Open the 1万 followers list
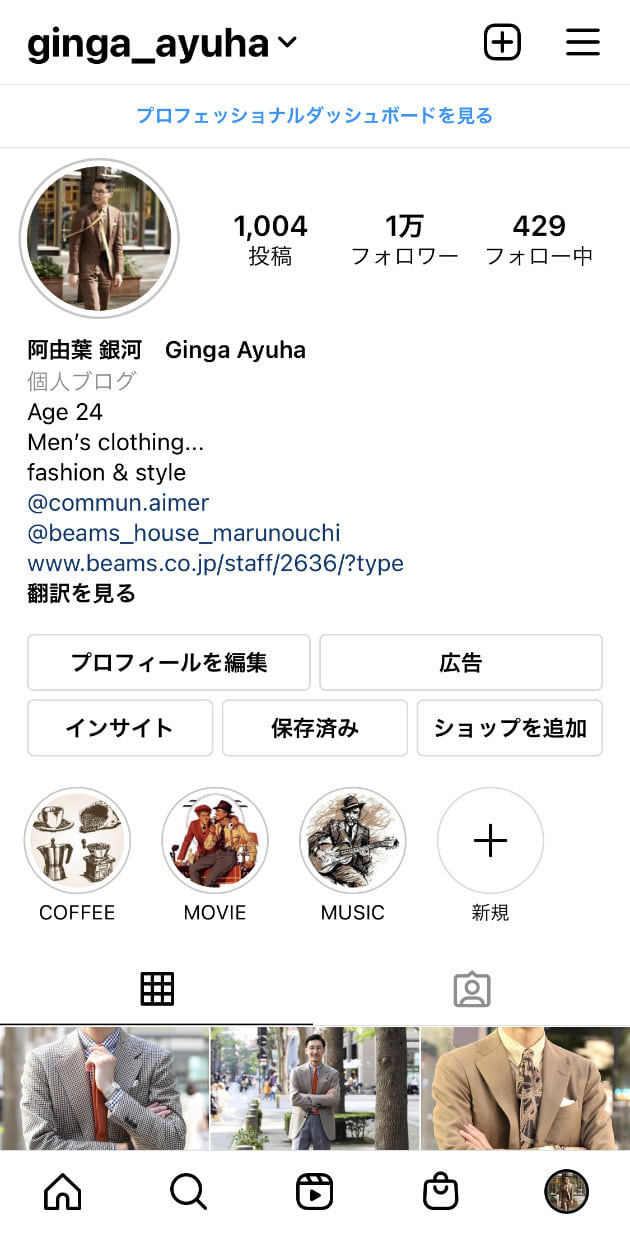 click(404, 240)
